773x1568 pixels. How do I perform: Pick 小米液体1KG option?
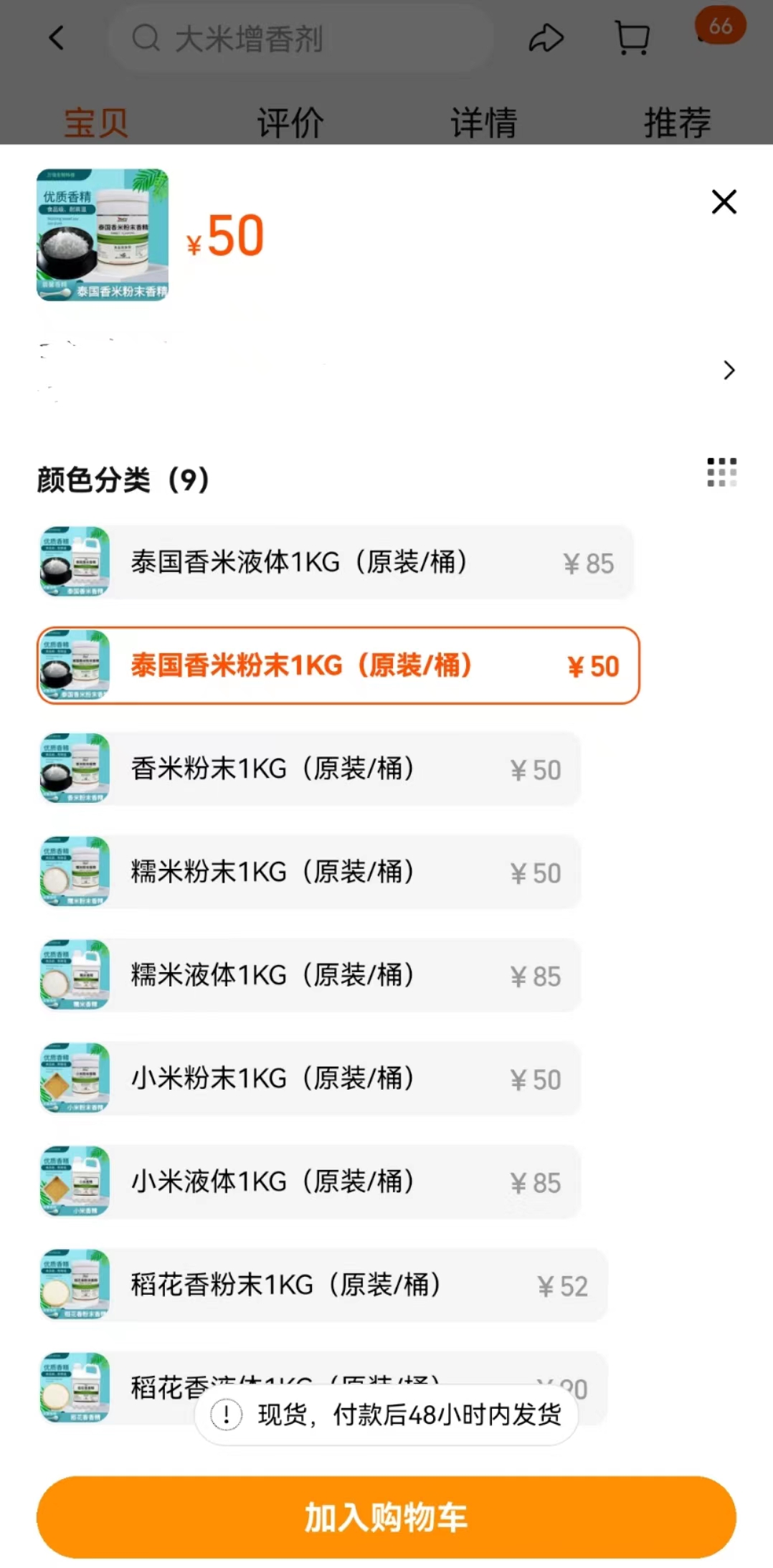pyautogui.click(x=309, y=1182)
